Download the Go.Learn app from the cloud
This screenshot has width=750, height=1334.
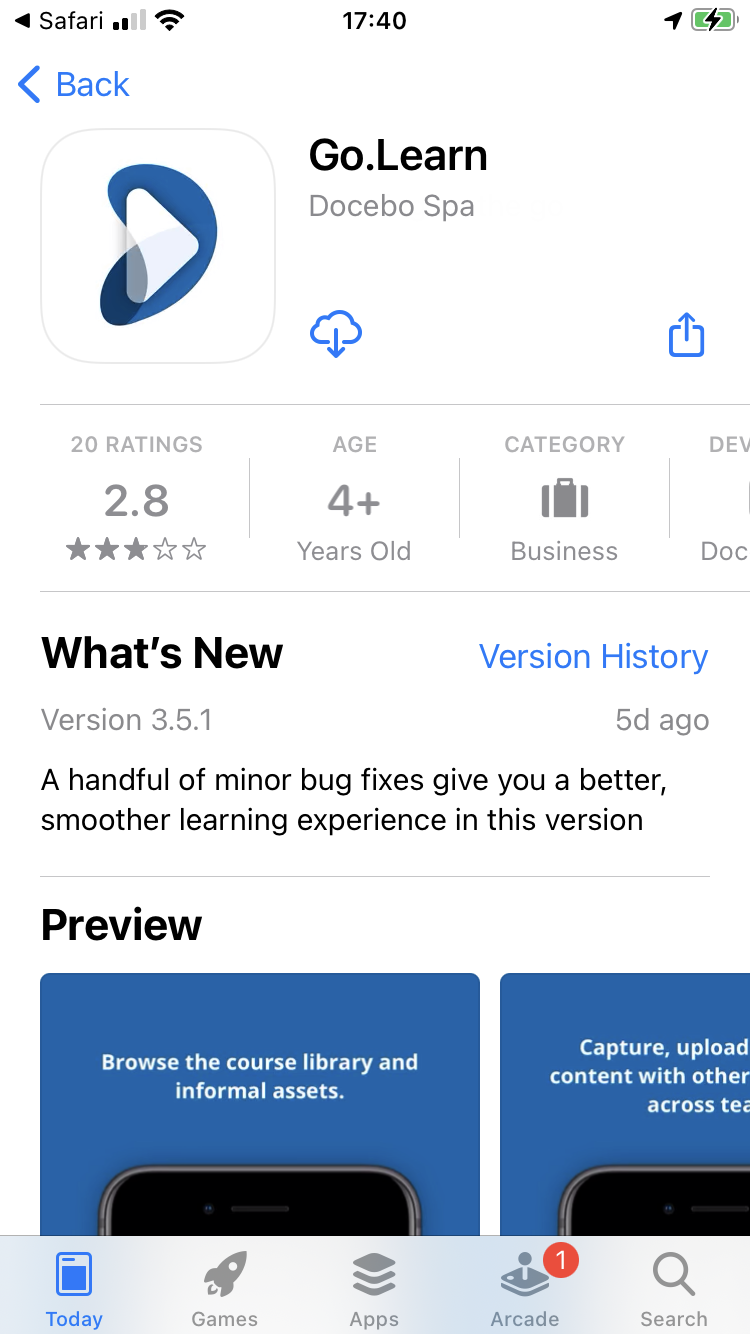pos(336,334)
